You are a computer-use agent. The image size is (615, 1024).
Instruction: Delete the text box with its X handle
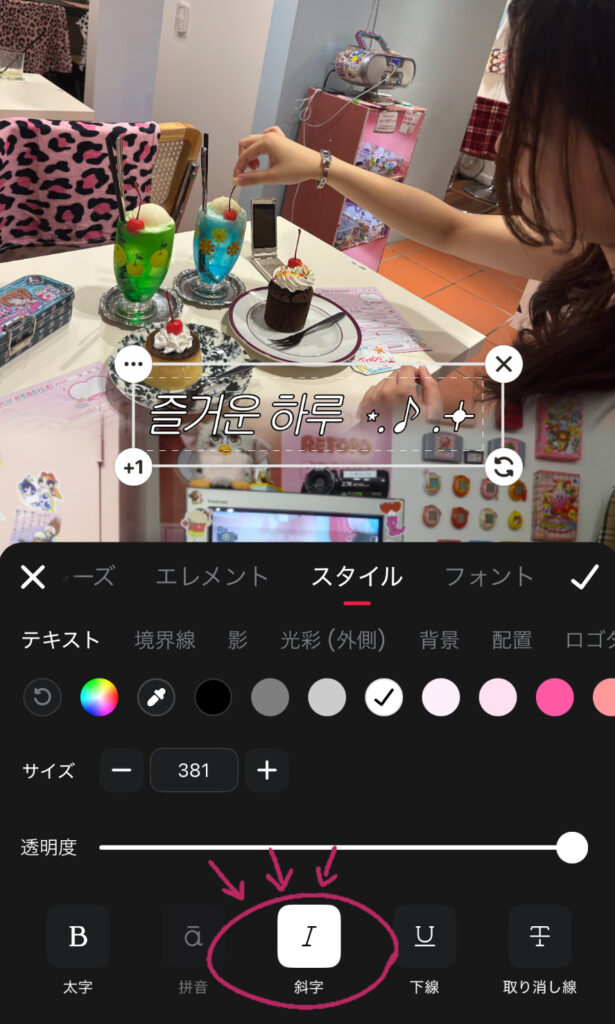(503, 364)
